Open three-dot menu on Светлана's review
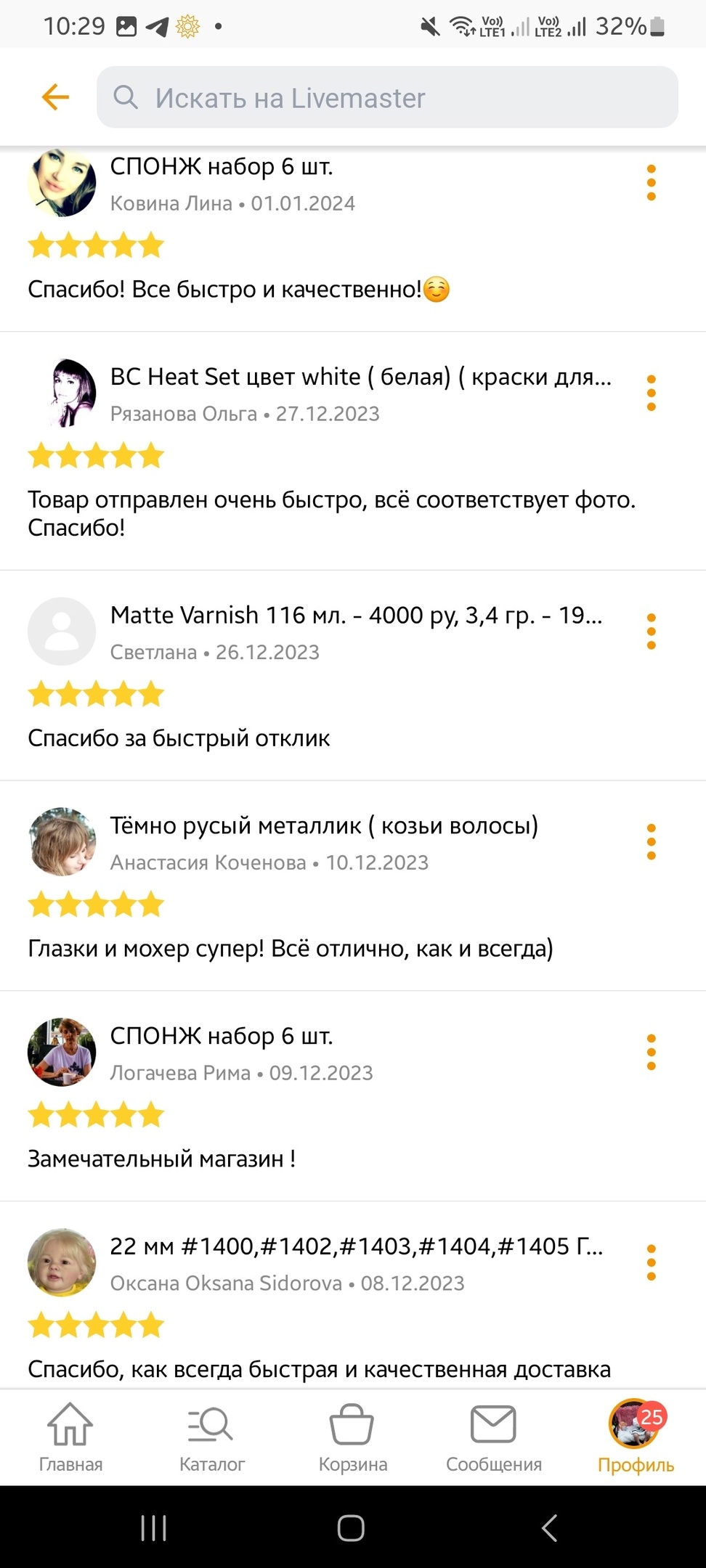Screen dimensions: 706x1568 point(651,632)
